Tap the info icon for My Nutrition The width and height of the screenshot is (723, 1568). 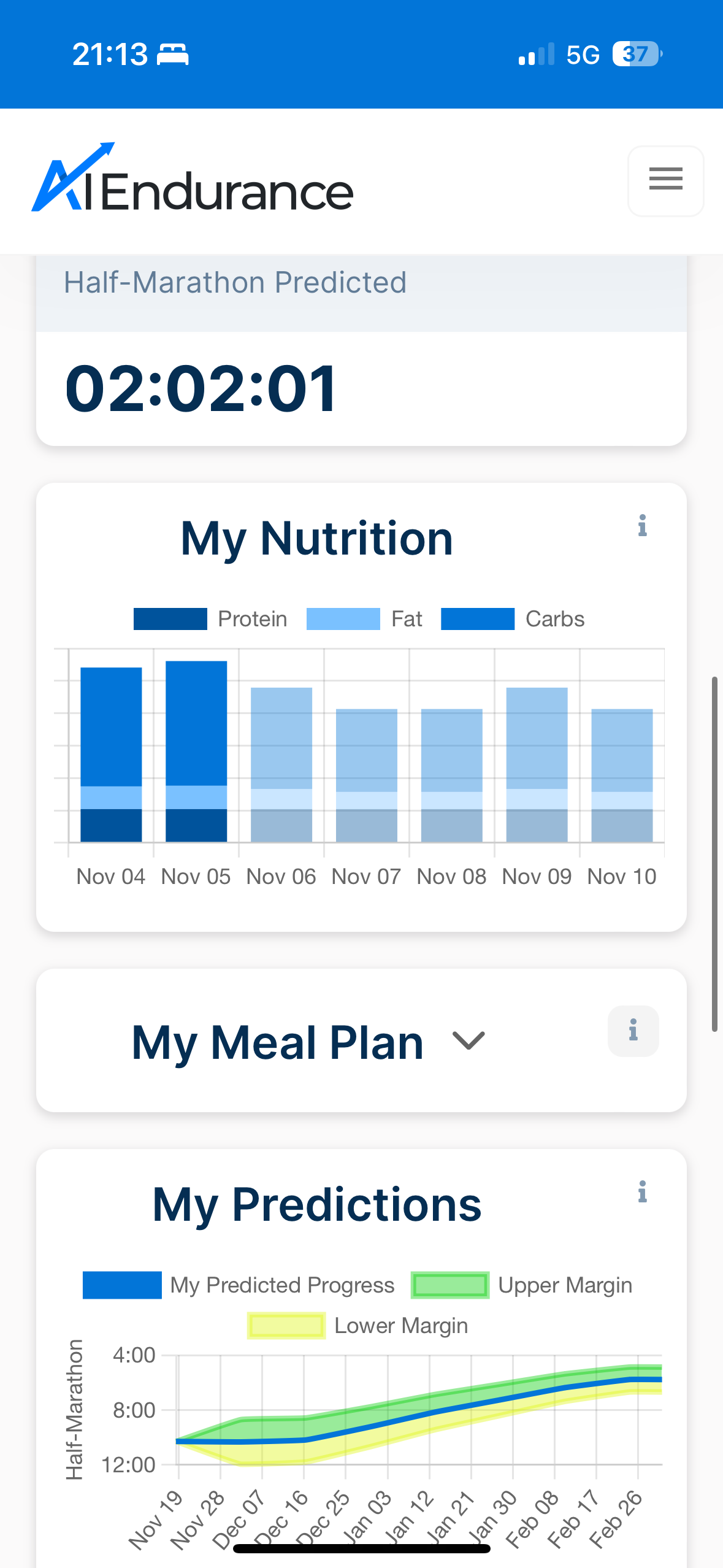click(642, 525)
